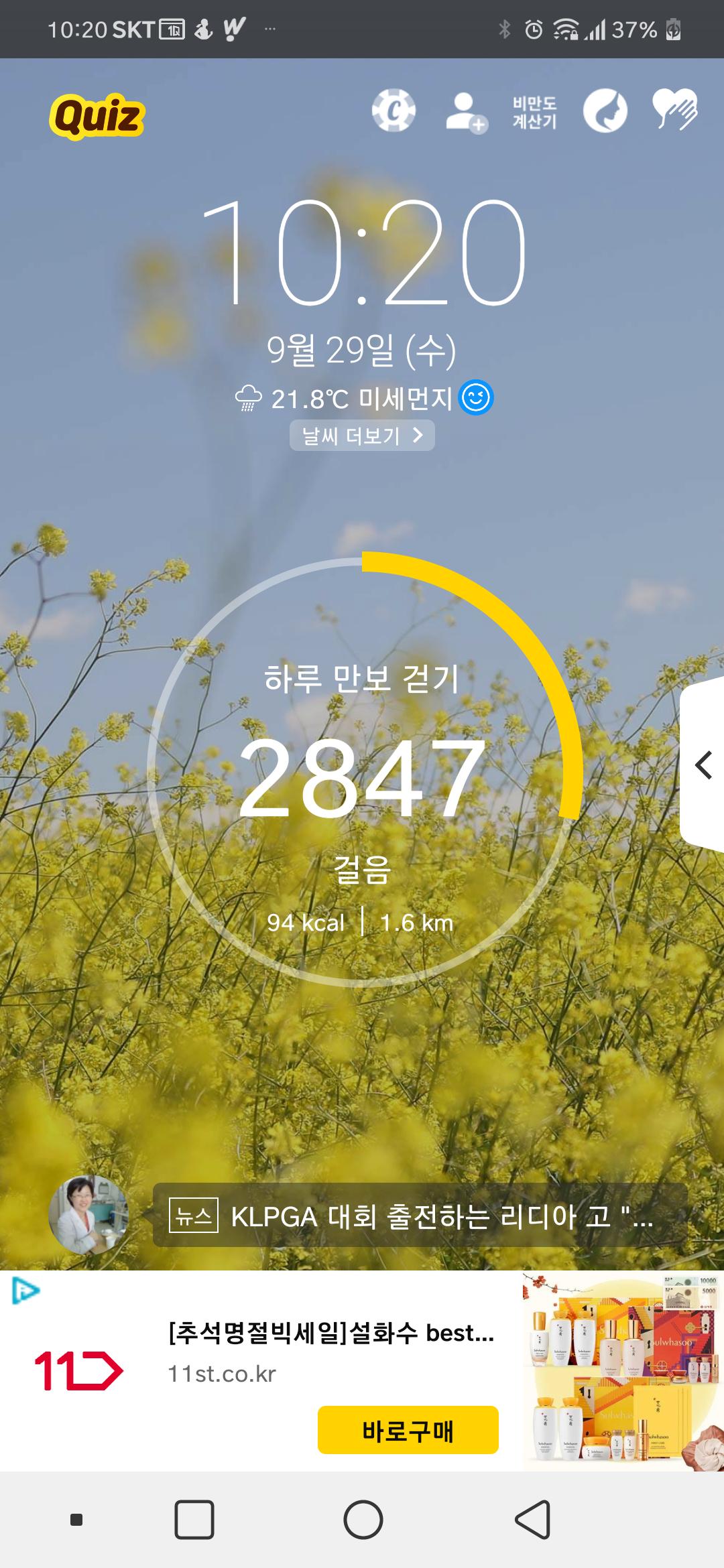Open the 비만도 계산기 calculator
This screenshot has width=724, height=1568.
click(x=534, y=112)
